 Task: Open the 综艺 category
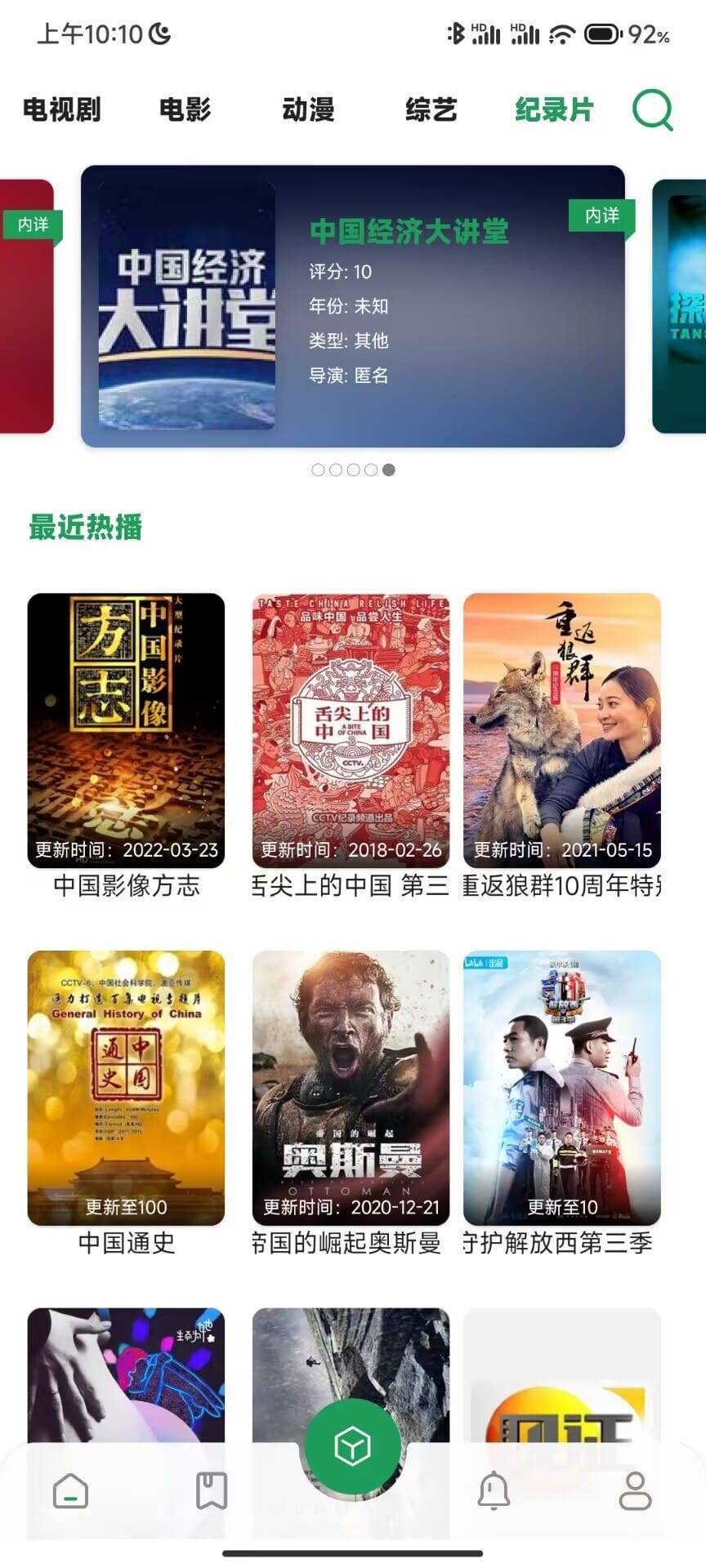[x=431, y=111]
